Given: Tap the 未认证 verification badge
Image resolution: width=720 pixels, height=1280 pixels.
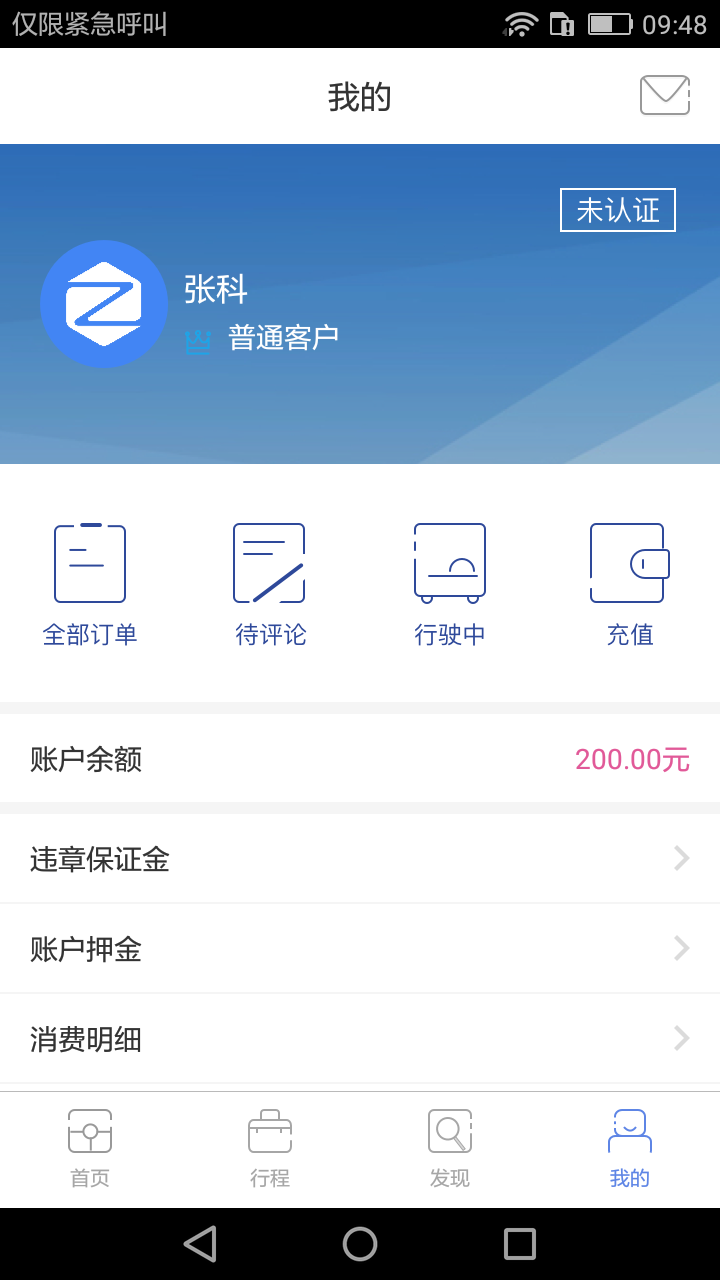Looking at the screenshot, I should click(617, 209).
